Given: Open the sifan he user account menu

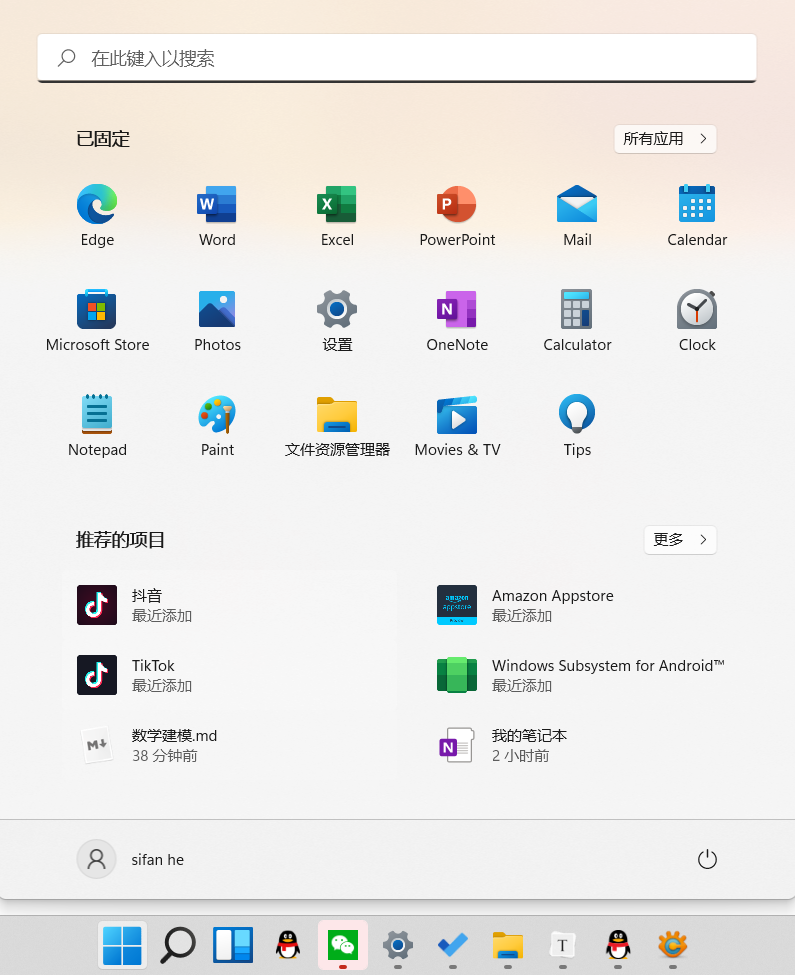Looking at the screenshot, I should pos(131,859).
